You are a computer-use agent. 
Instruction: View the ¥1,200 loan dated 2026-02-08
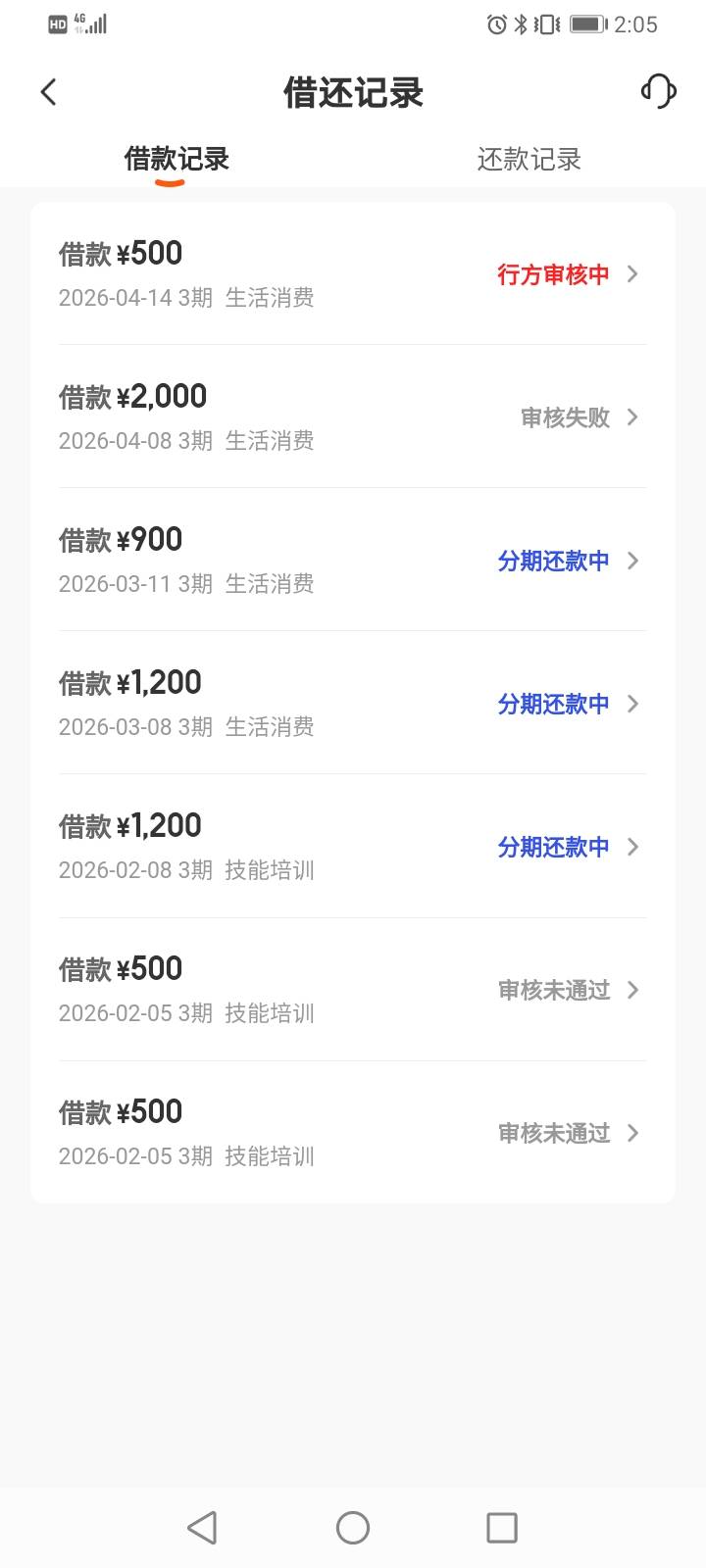click(x=353, y=846)
